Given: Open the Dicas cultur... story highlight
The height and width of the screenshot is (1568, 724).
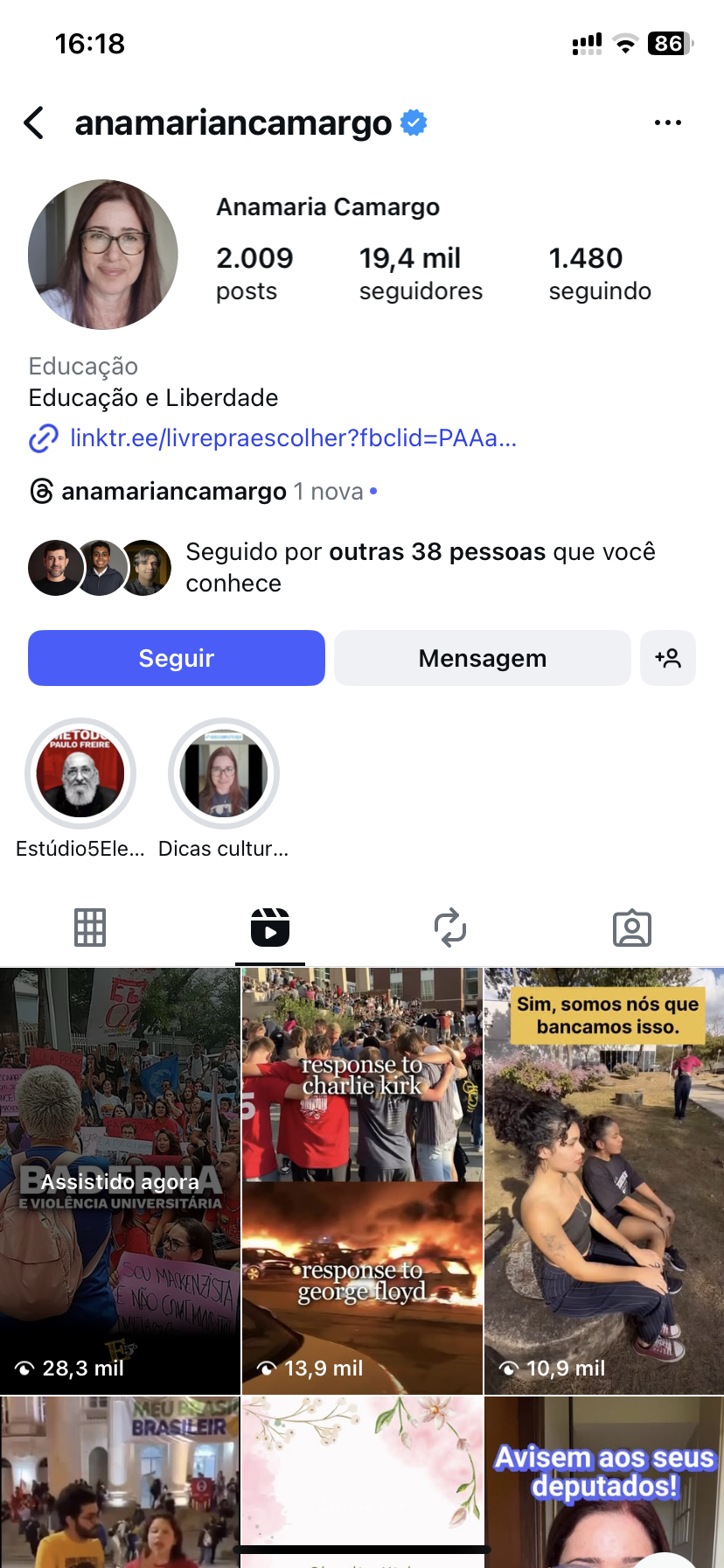Looking at the screenshot, I should pyautogui.click(x=224, y=773).
